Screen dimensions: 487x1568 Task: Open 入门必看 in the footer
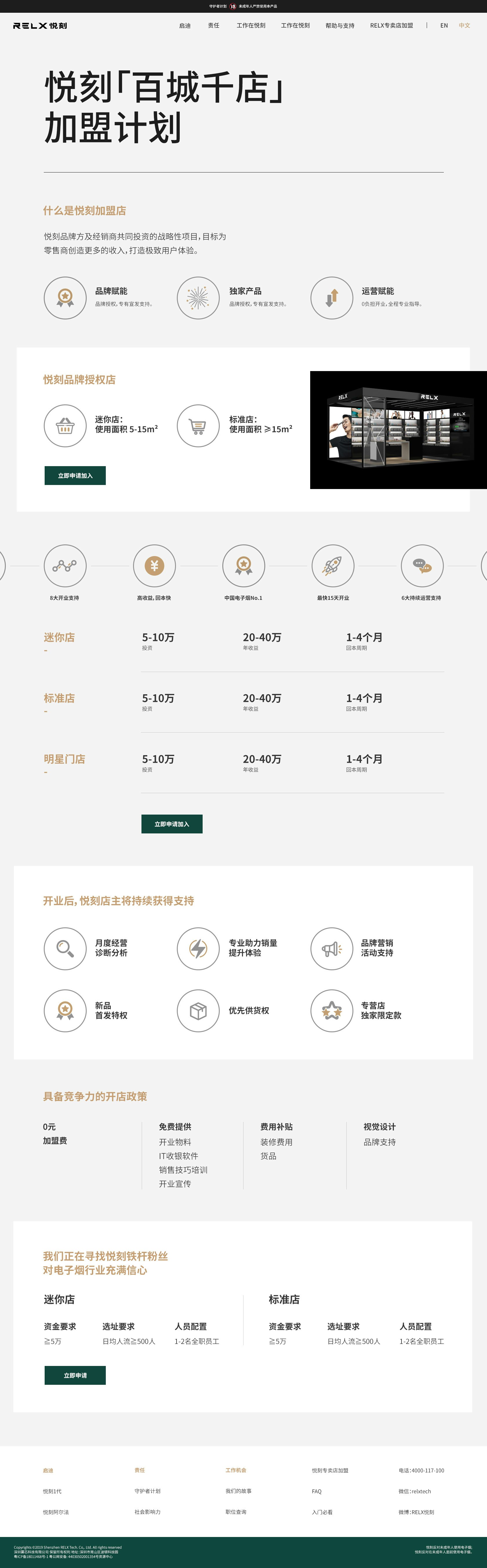[322, 1512]
